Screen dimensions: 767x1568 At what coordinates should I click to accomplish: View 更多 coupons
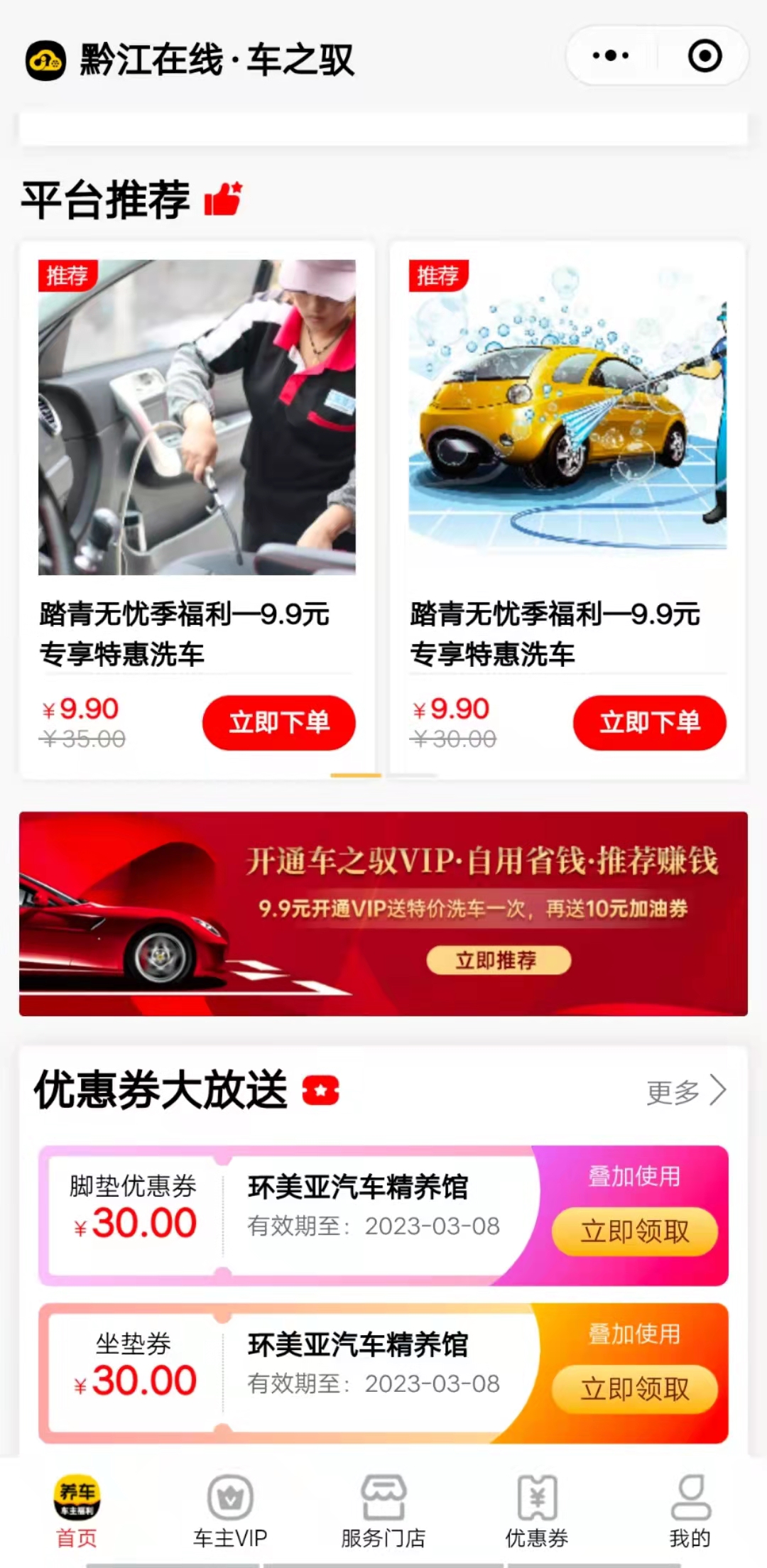(685, 1091)
